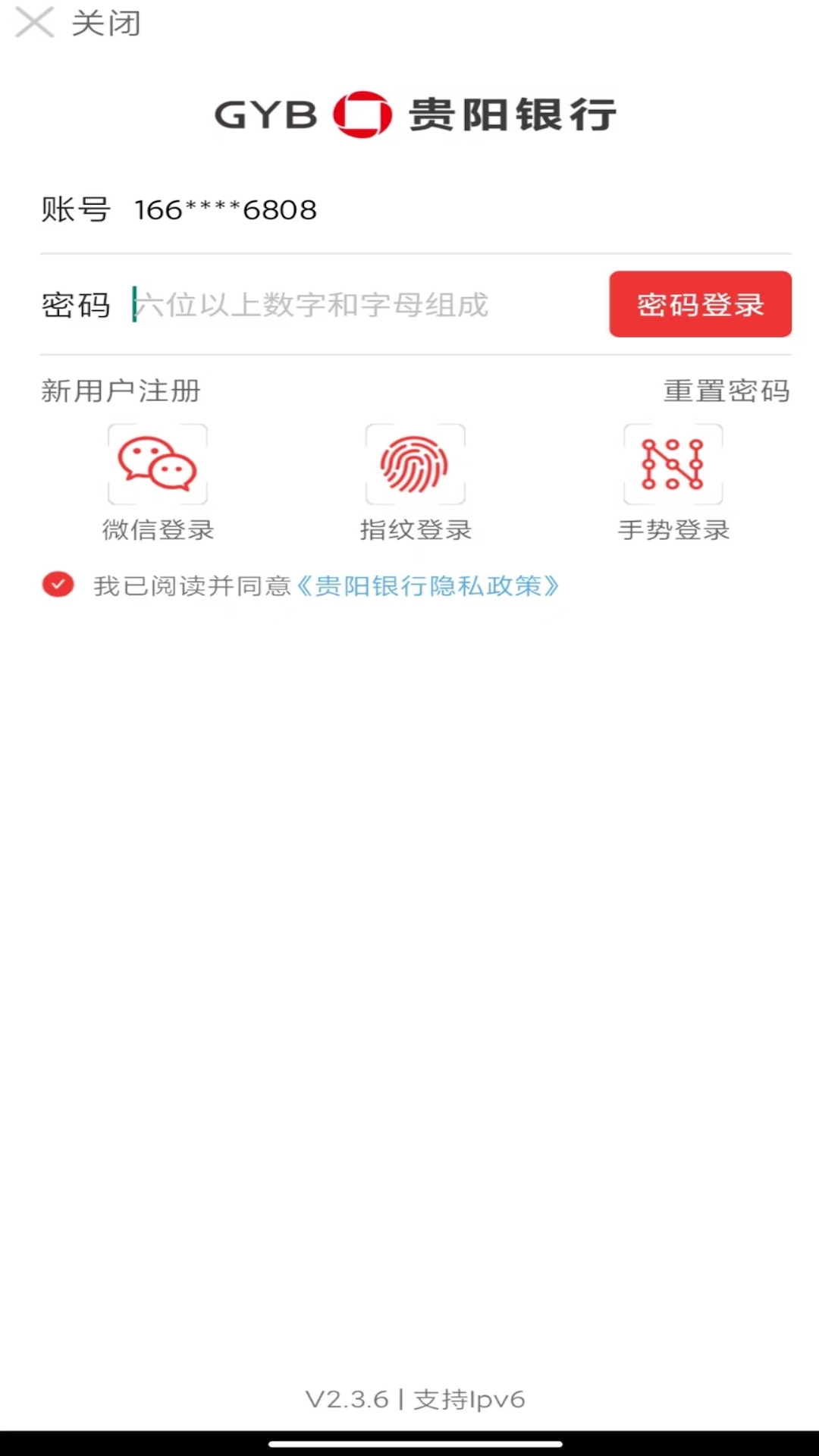Tap the 密码登录 button
The image size is (819, 1456).
point(700,304)
